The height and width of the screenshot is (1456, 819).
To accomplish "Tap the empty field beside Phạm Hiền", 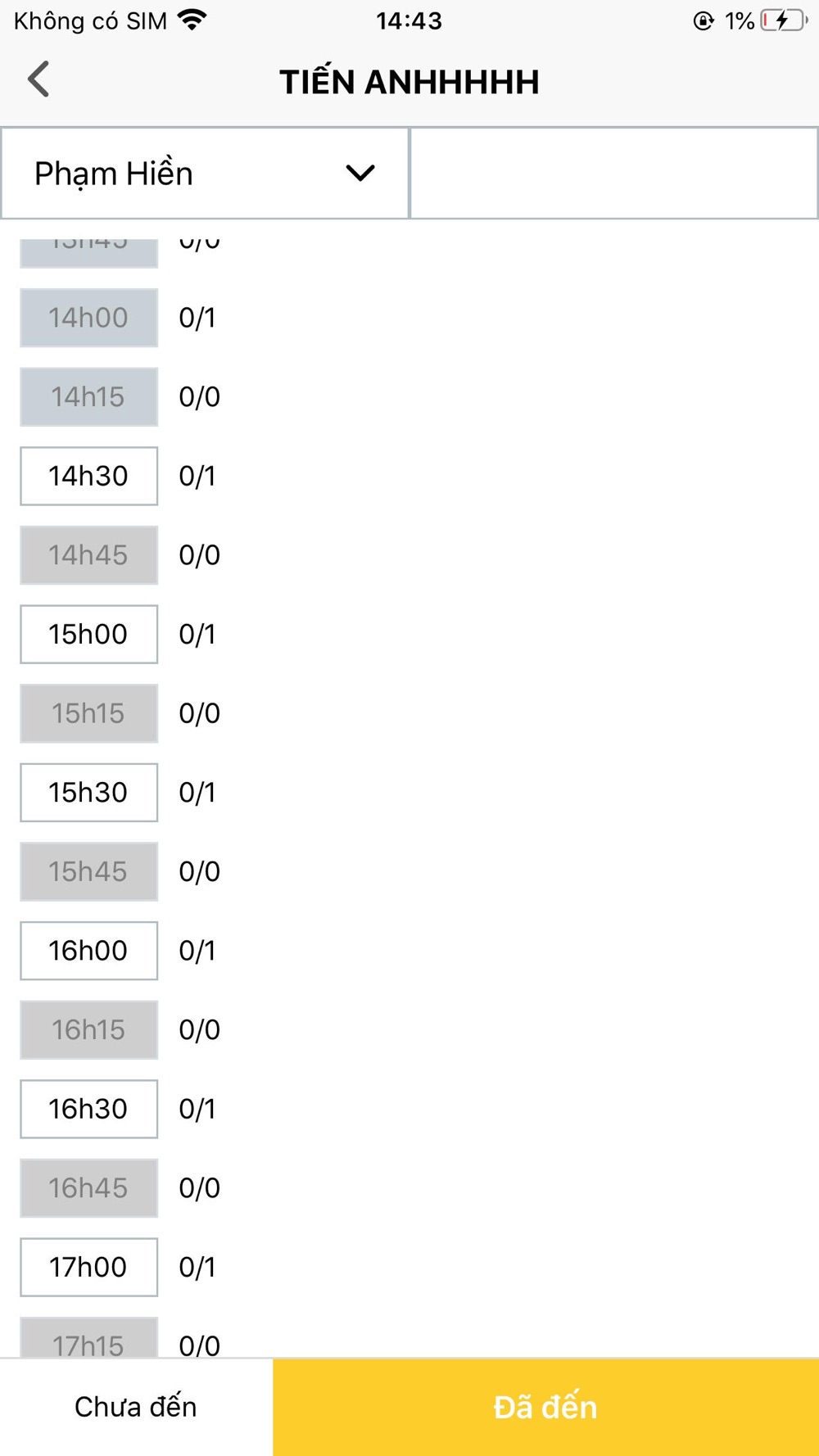I will (614, 174).
